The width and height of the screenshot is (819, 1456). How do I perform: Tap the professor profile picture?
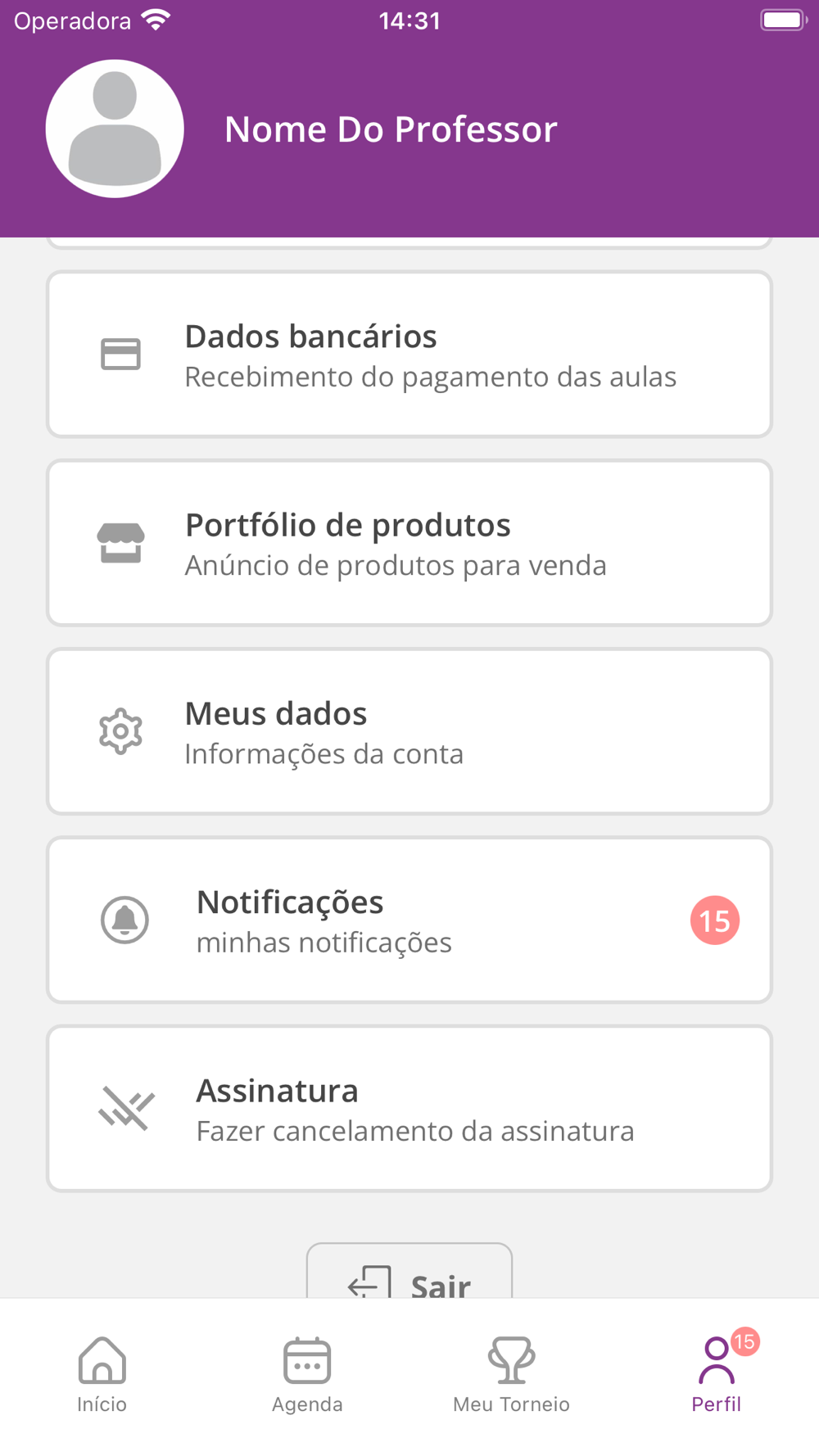click(x=115, y=129)
